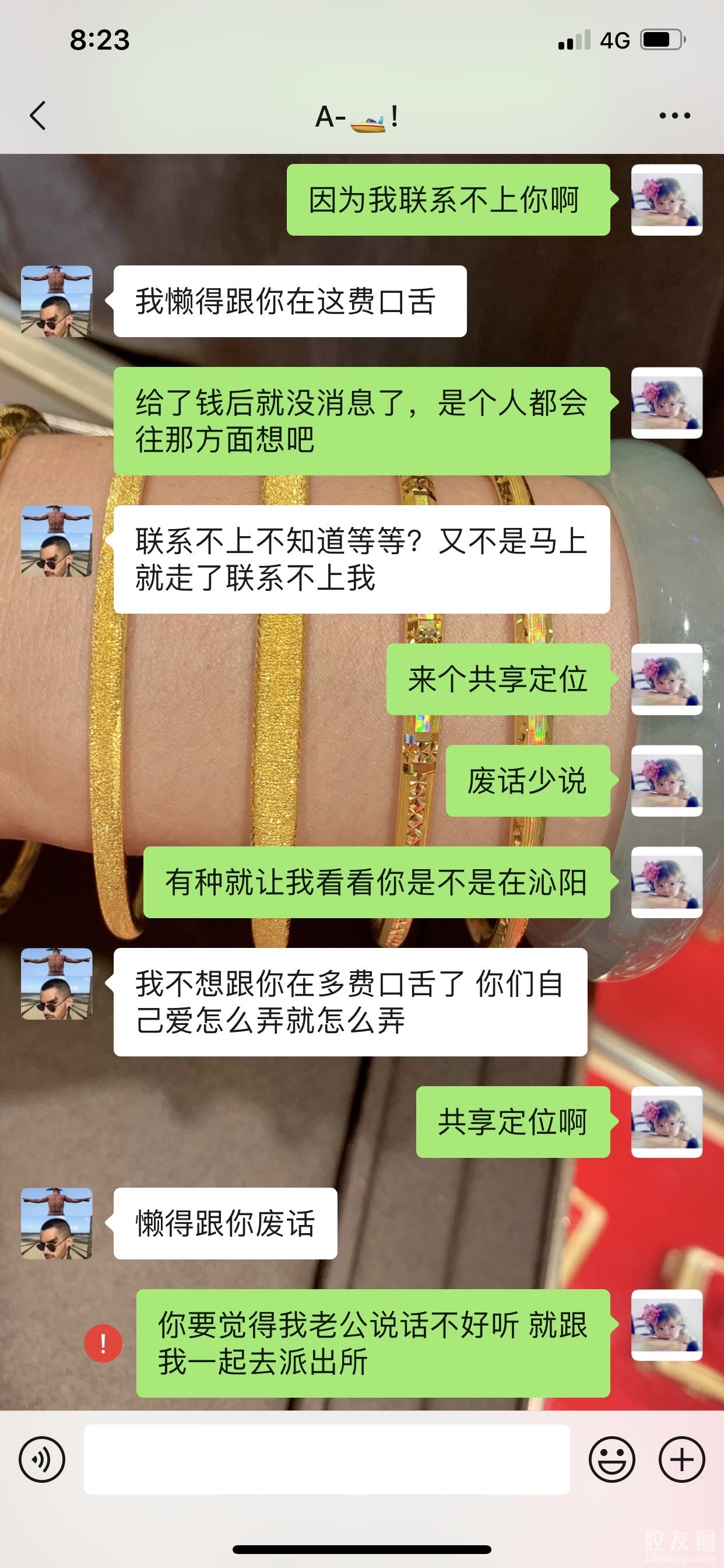Open the emoji sticker panel

611,1459
